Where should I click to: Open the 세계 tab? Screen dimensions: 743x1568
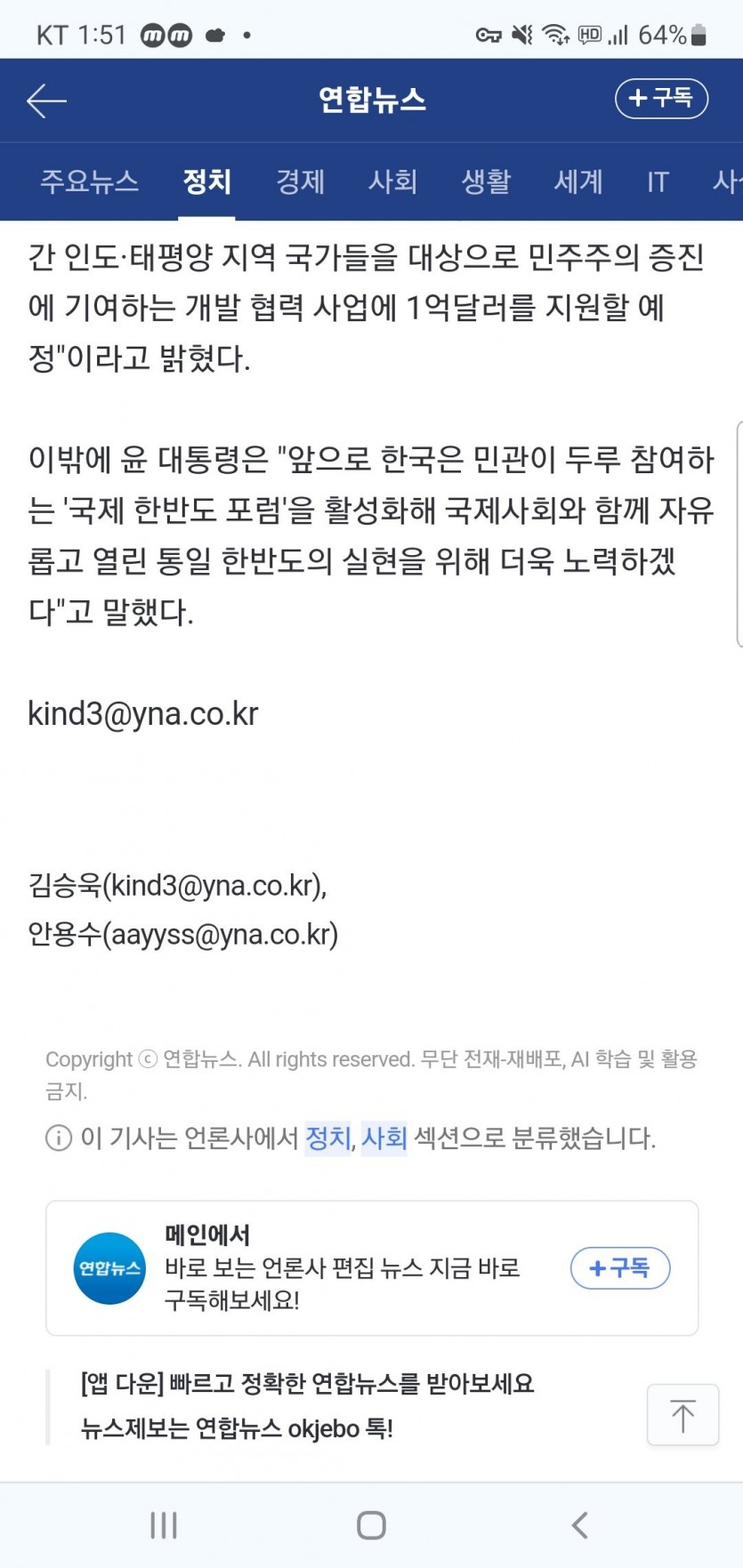click(x=578, y=181)
